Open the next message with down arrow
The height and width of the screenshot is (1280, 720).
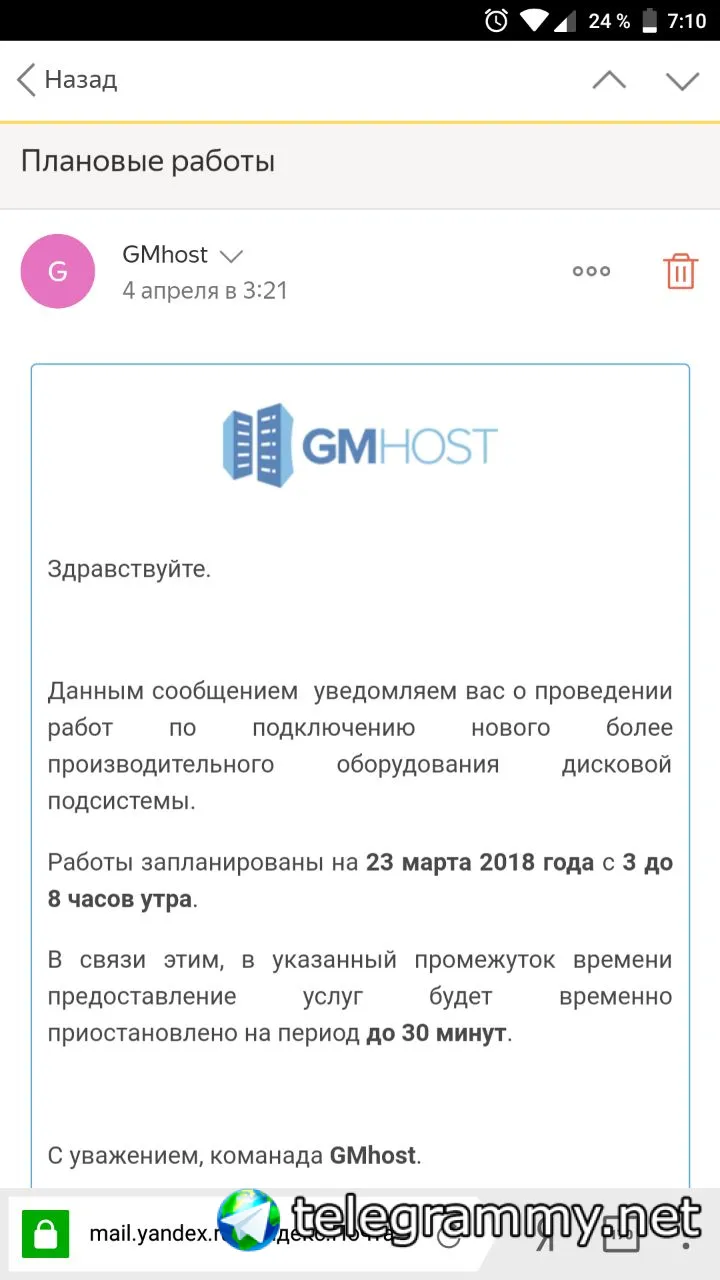(683, 81)
